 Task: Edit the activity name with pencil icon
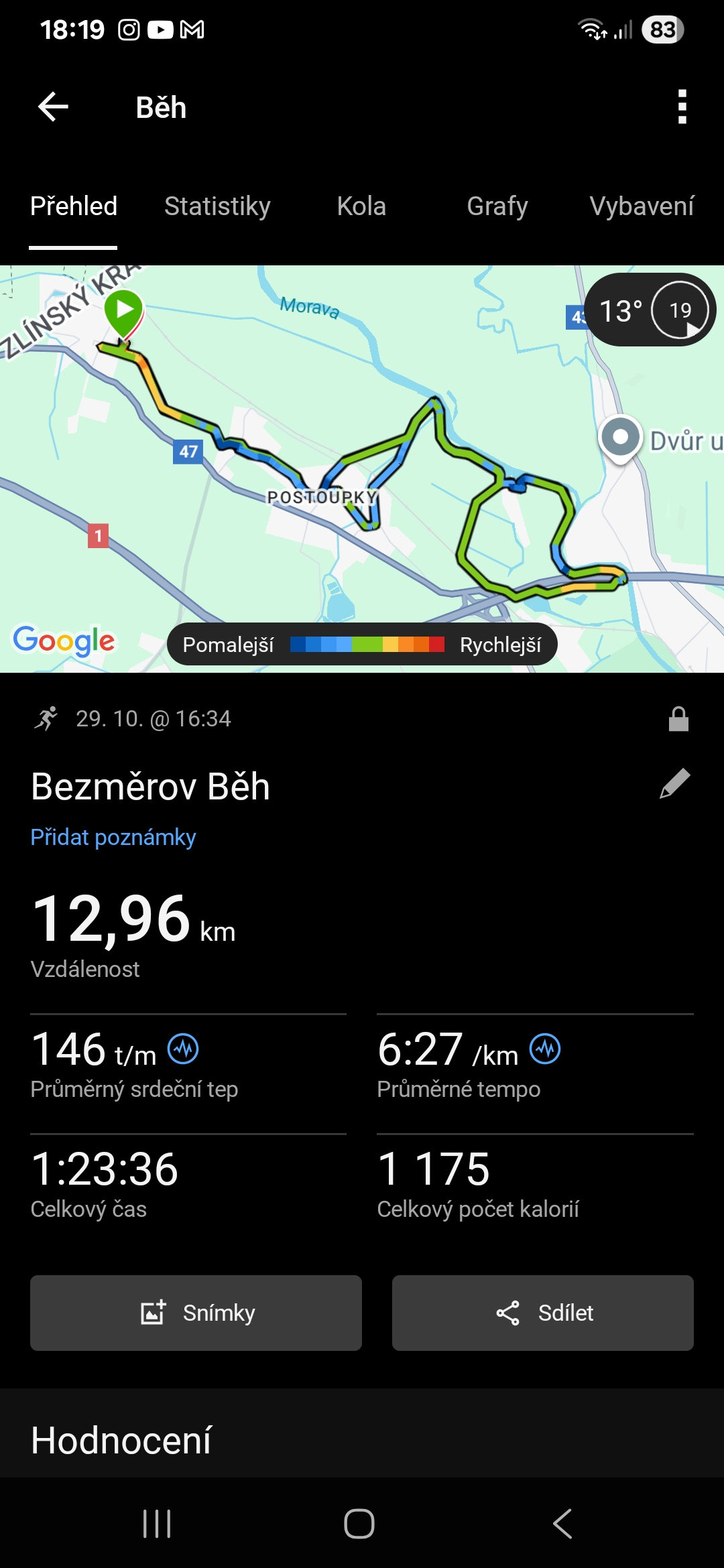coord(674,784)
